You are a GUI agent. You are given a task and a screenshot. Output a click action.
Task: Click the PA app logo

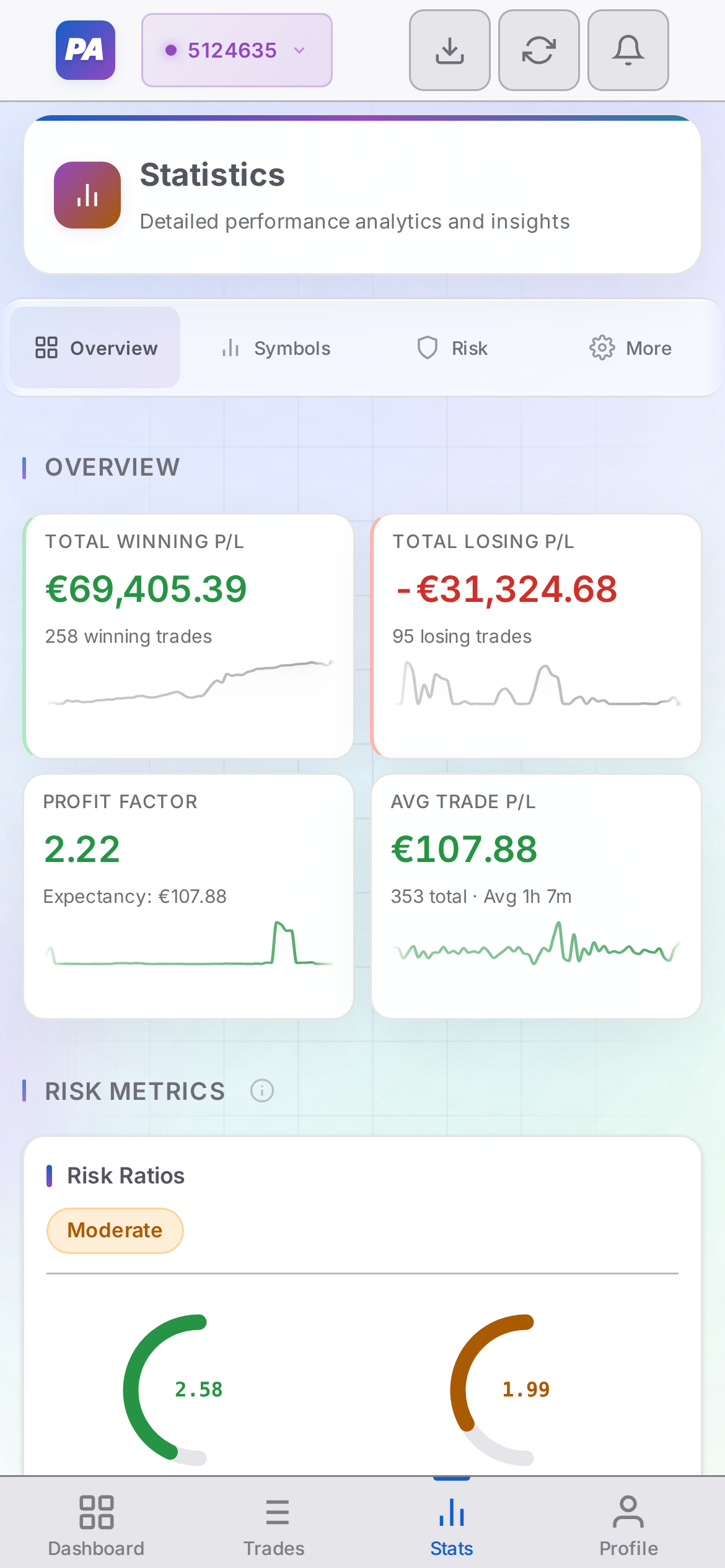(85, 50)
